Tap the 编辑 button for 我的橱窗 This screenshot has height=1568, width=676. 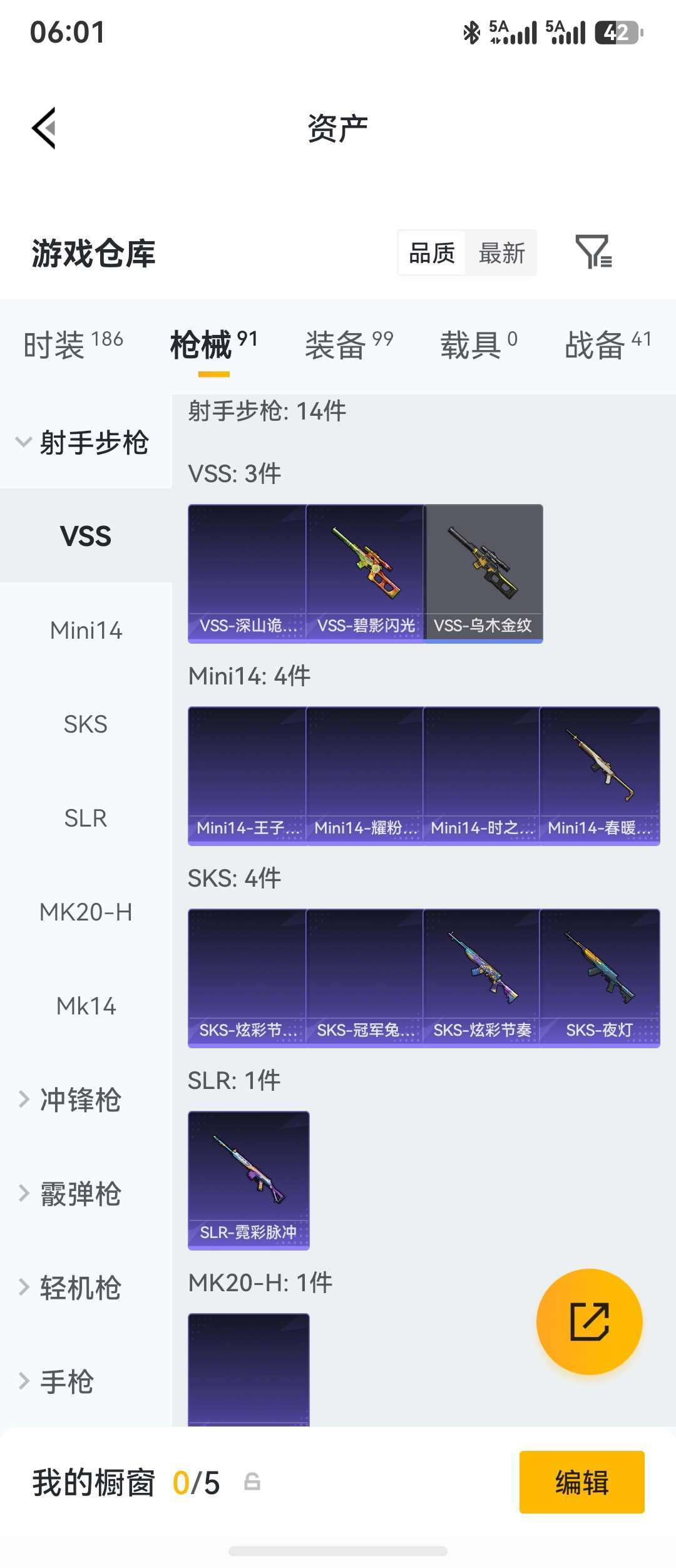[x=582, y=1482]
